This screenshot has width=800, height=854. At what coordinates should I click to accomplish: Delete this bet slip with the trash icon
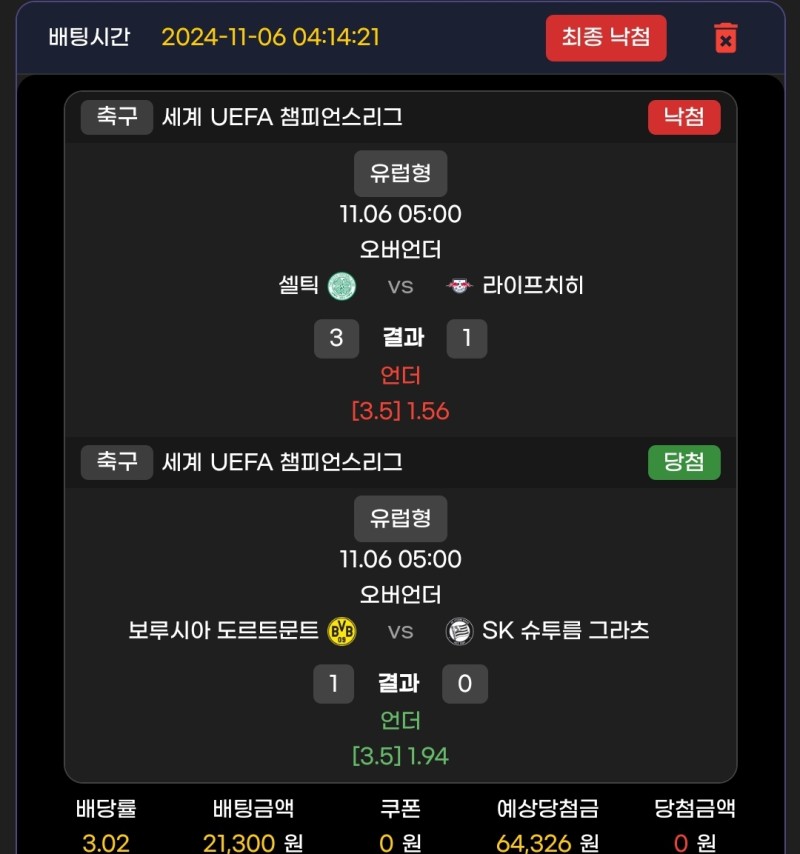point(725,38)
